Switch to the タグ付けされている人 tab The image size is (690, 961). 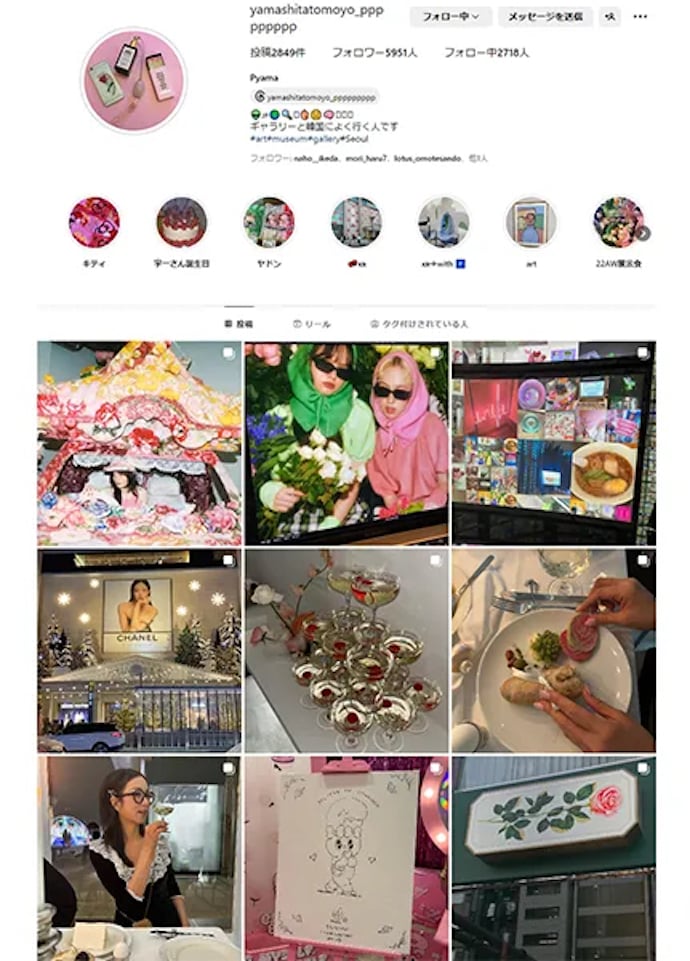pos(419,324)
